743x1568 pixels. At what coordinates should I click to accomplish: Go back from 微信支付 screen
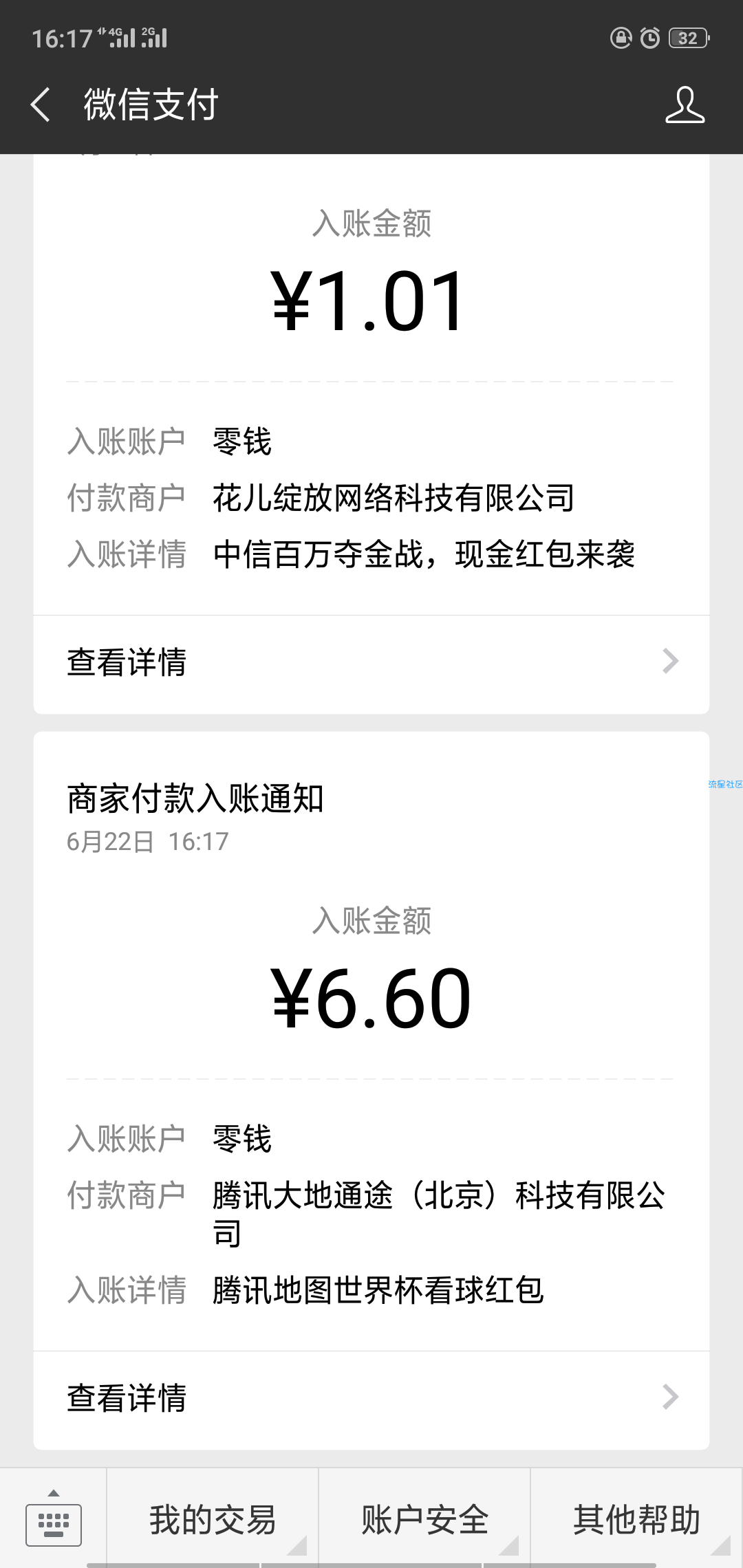41,105
